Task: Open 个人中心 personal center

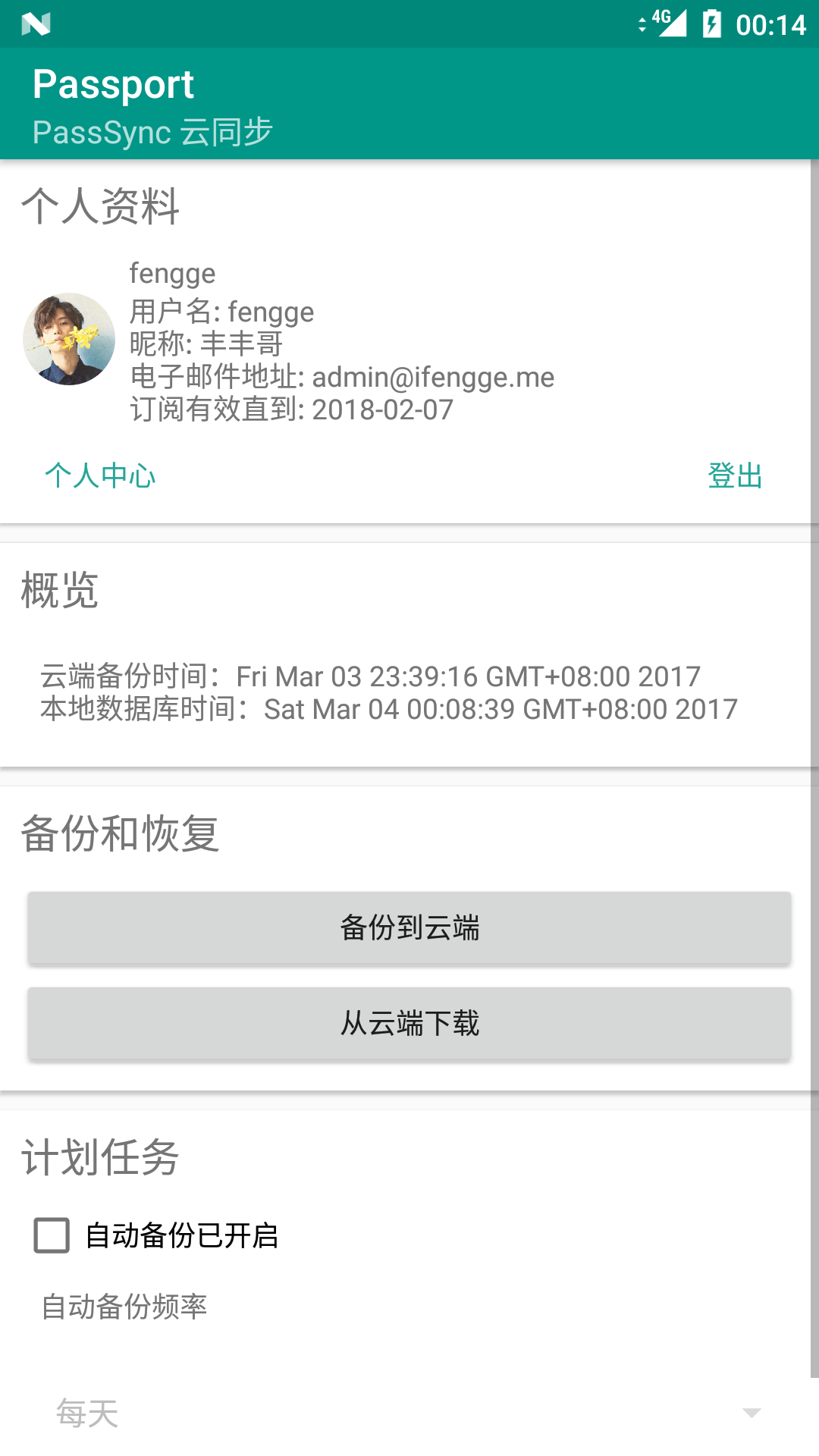Action: (x=100, y=475)
